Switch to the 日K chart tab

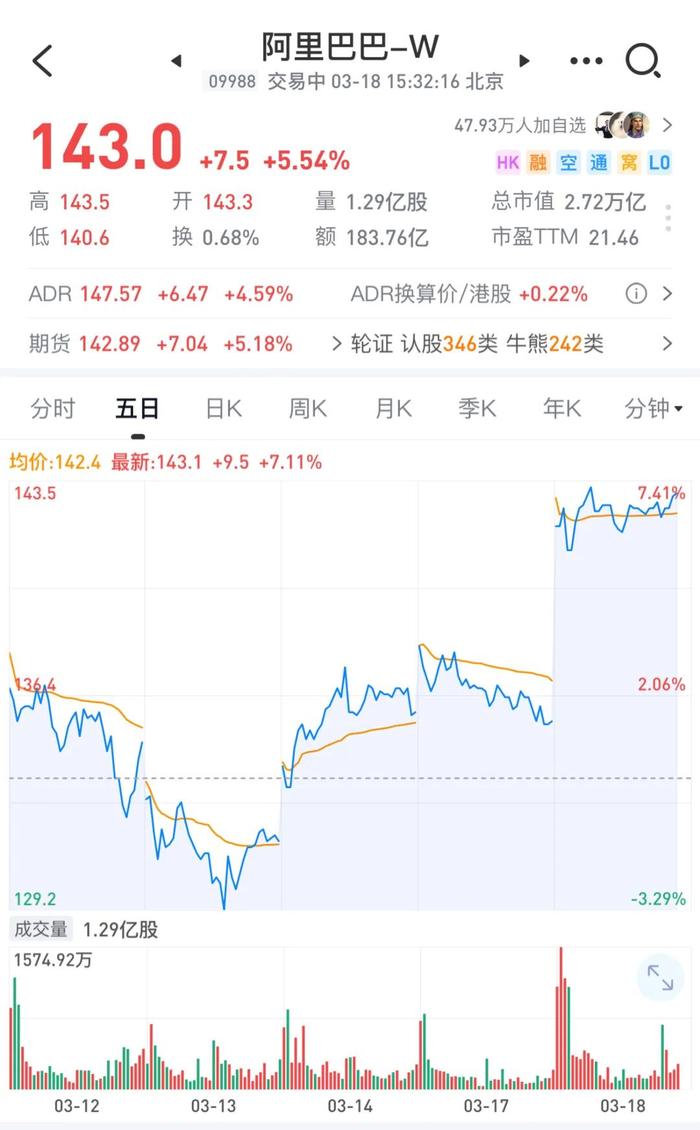click(223, 408)
